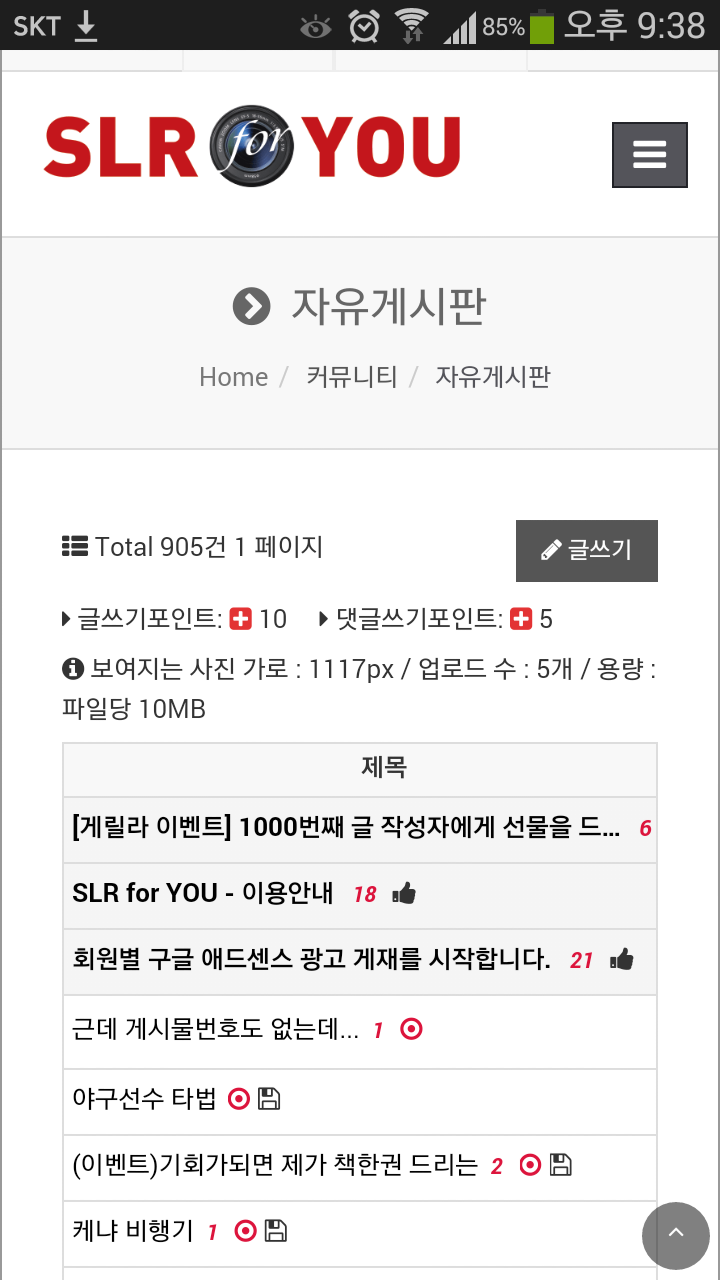Tap the scroll-to-top arrow button
Viewport: 720px width, 1280px height.
676,1235
